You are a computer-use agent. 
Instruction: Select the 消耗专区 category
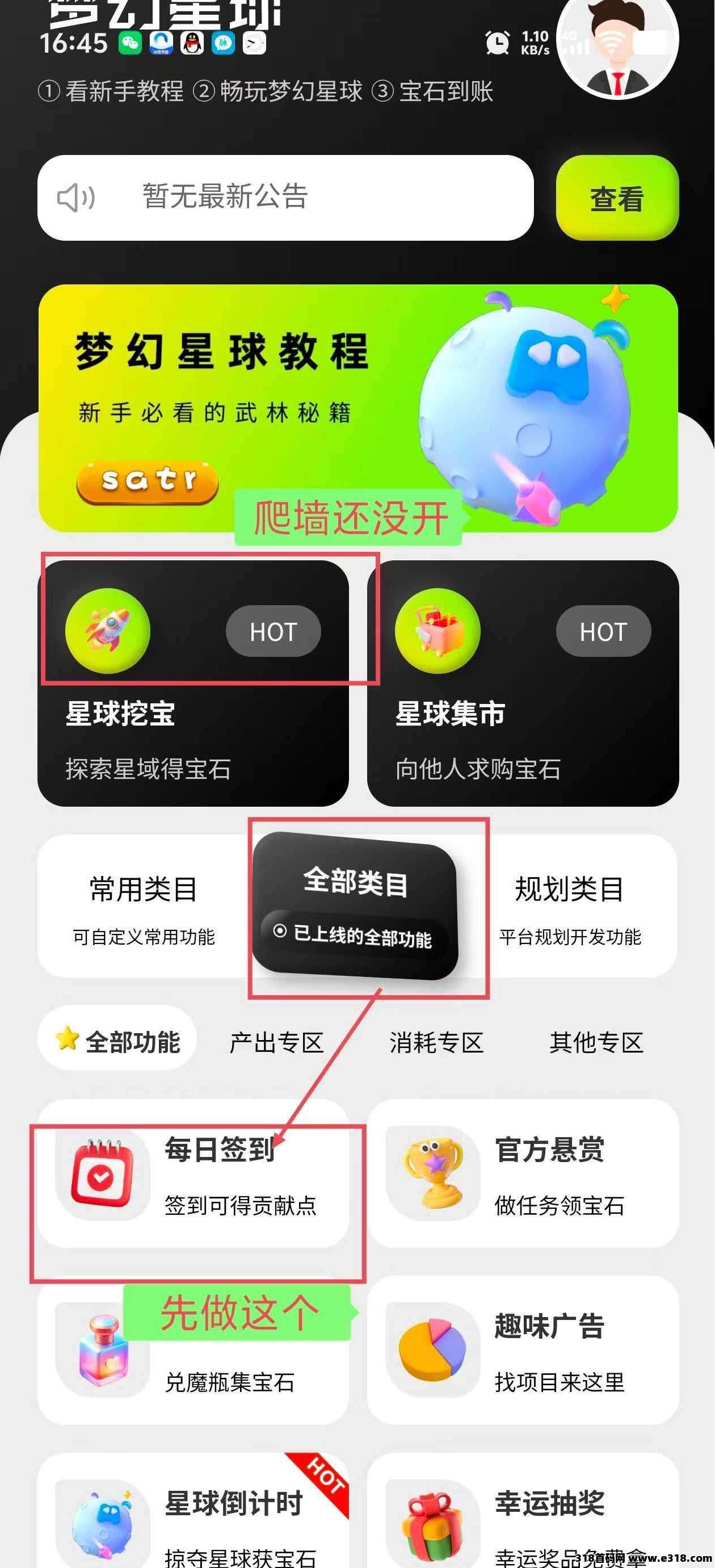tap(436, 1043)
